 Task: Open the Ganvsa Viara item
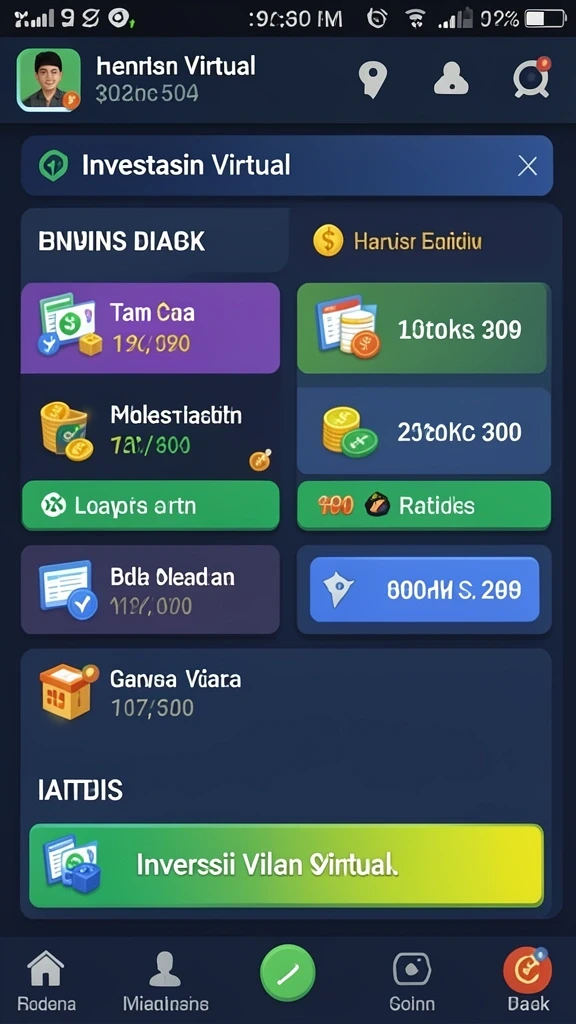pos(286,694)
